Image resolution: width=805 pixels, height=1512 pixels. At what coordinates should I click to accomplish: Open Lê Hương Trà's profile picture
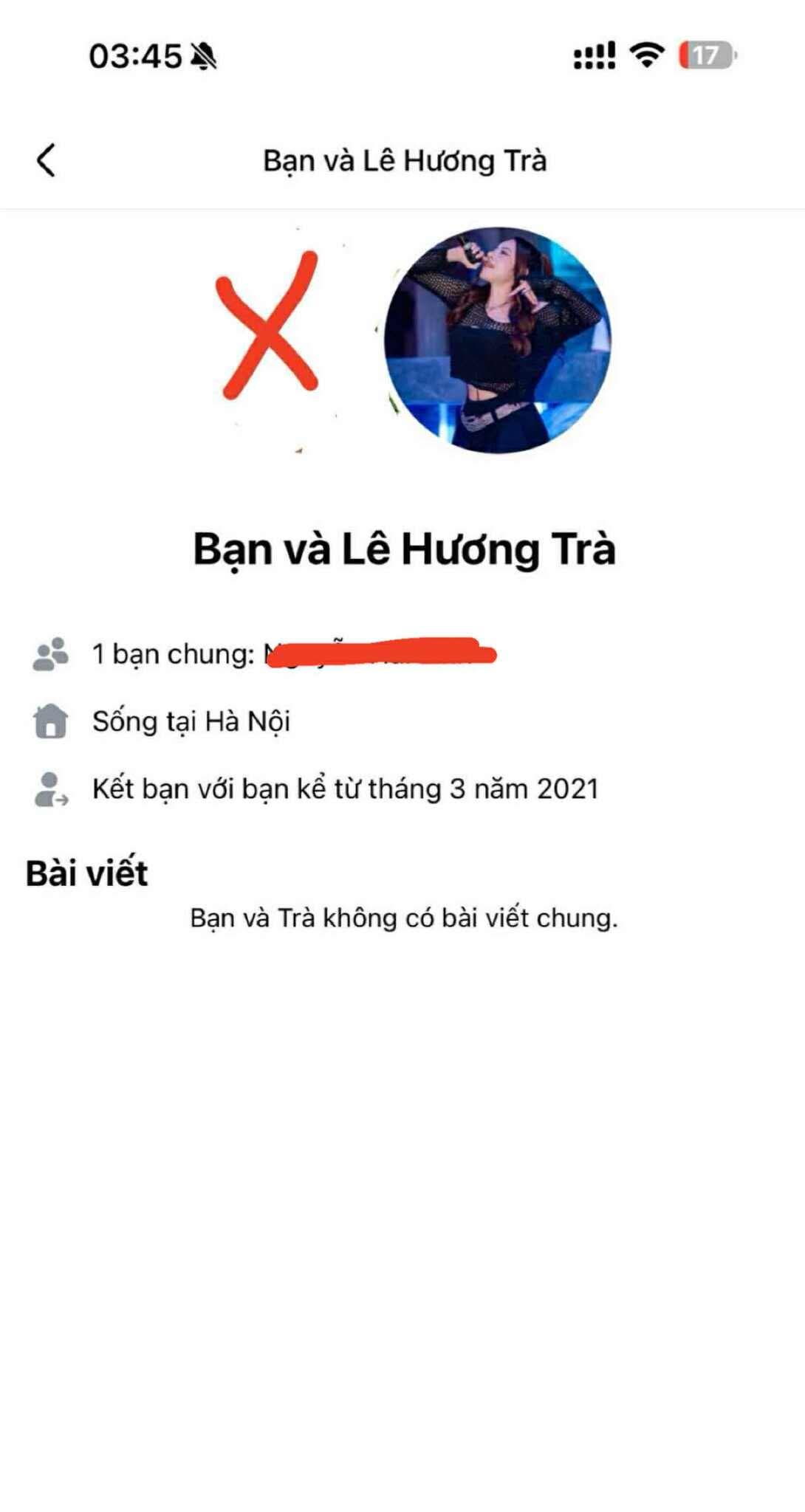[497, 340]
